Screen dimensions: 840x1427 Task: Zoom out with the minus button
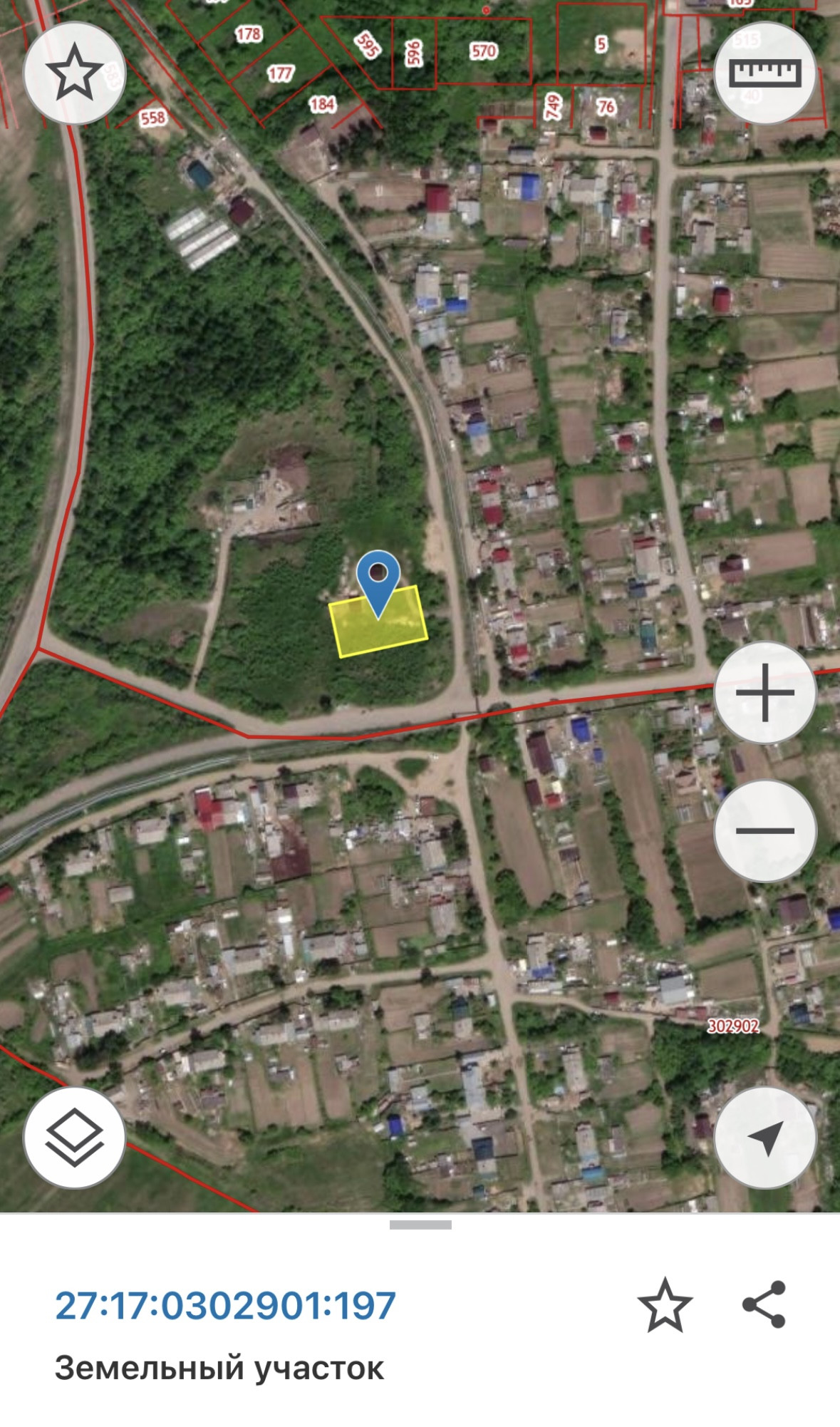point(765,830)
